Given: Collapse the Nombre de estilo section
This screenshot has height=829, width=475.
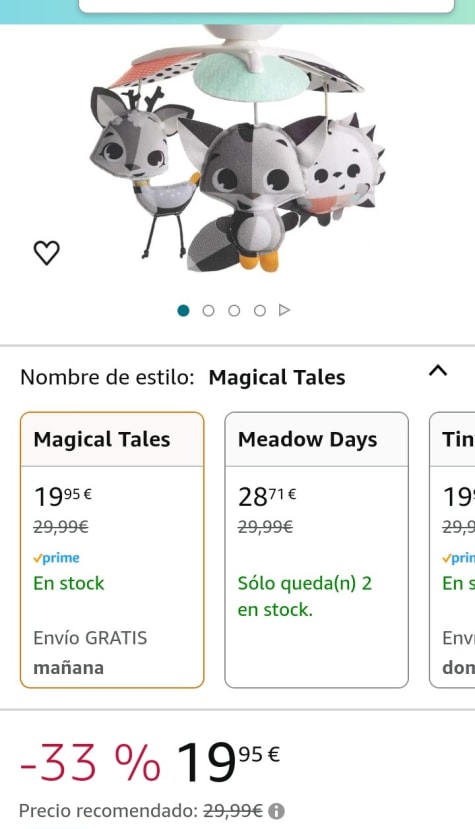Looking at the screenshot, I should [438, 371].
